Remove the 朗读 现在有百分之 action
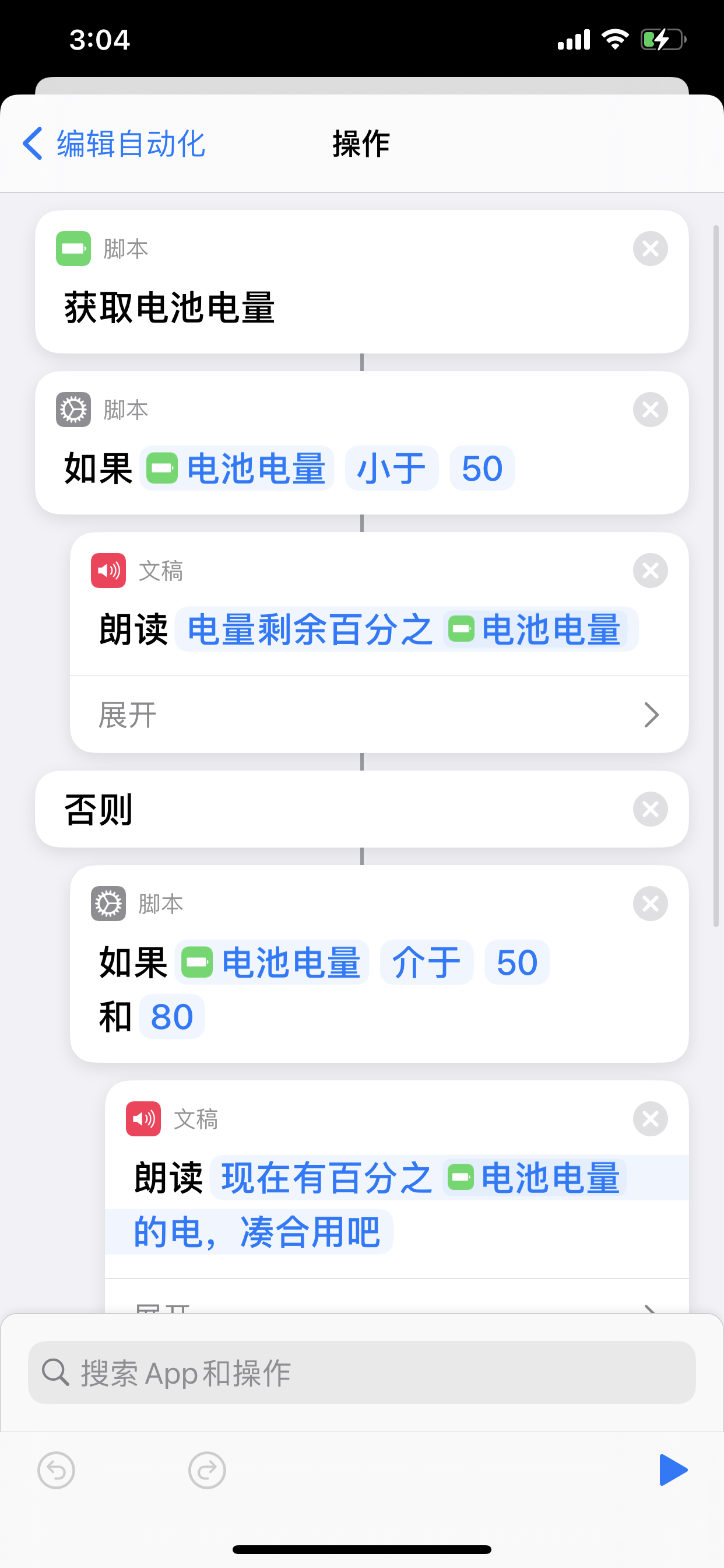Screen dimensions: 724x1568 [x=650, y=1119]
